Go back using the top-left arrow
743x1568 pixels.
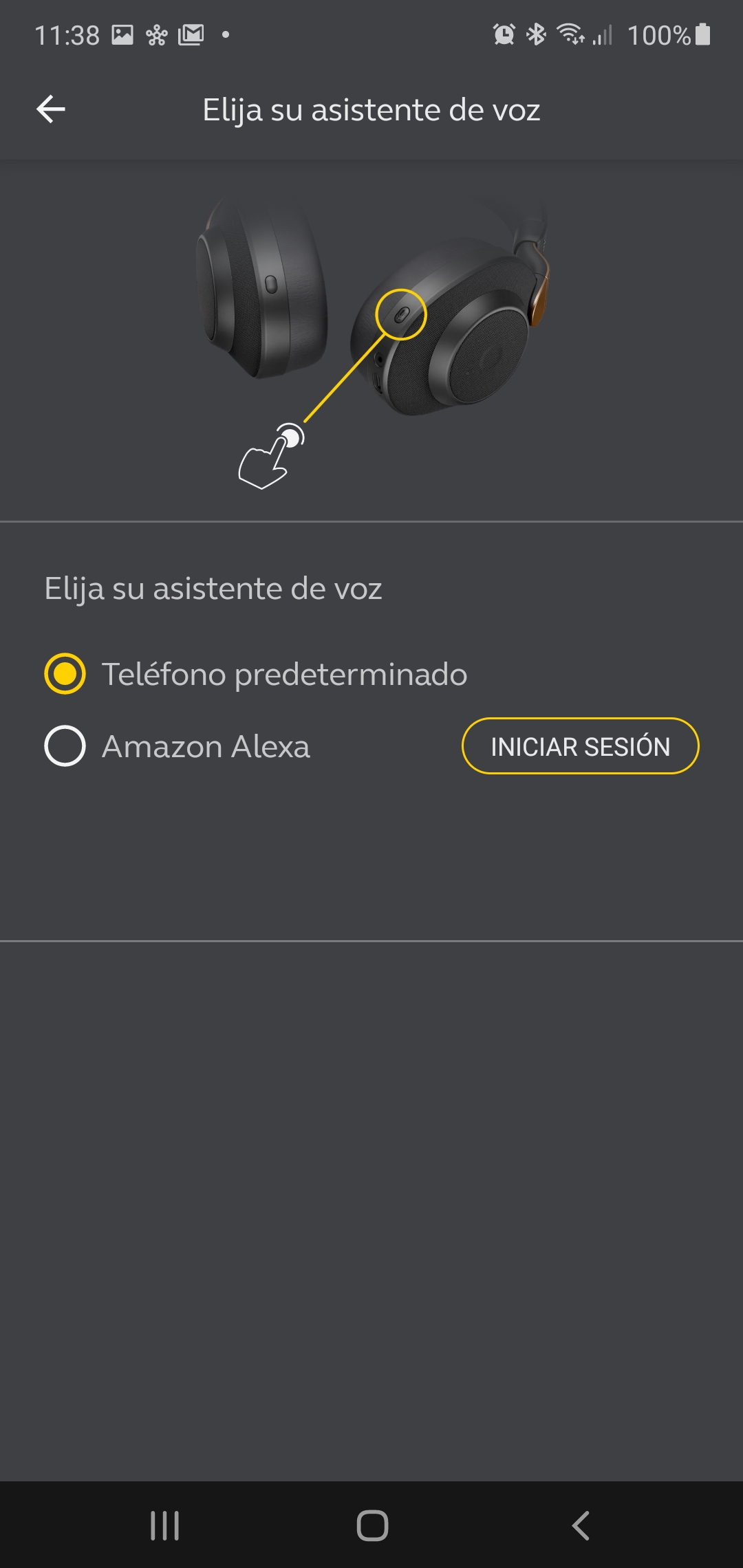click(51, 109)
